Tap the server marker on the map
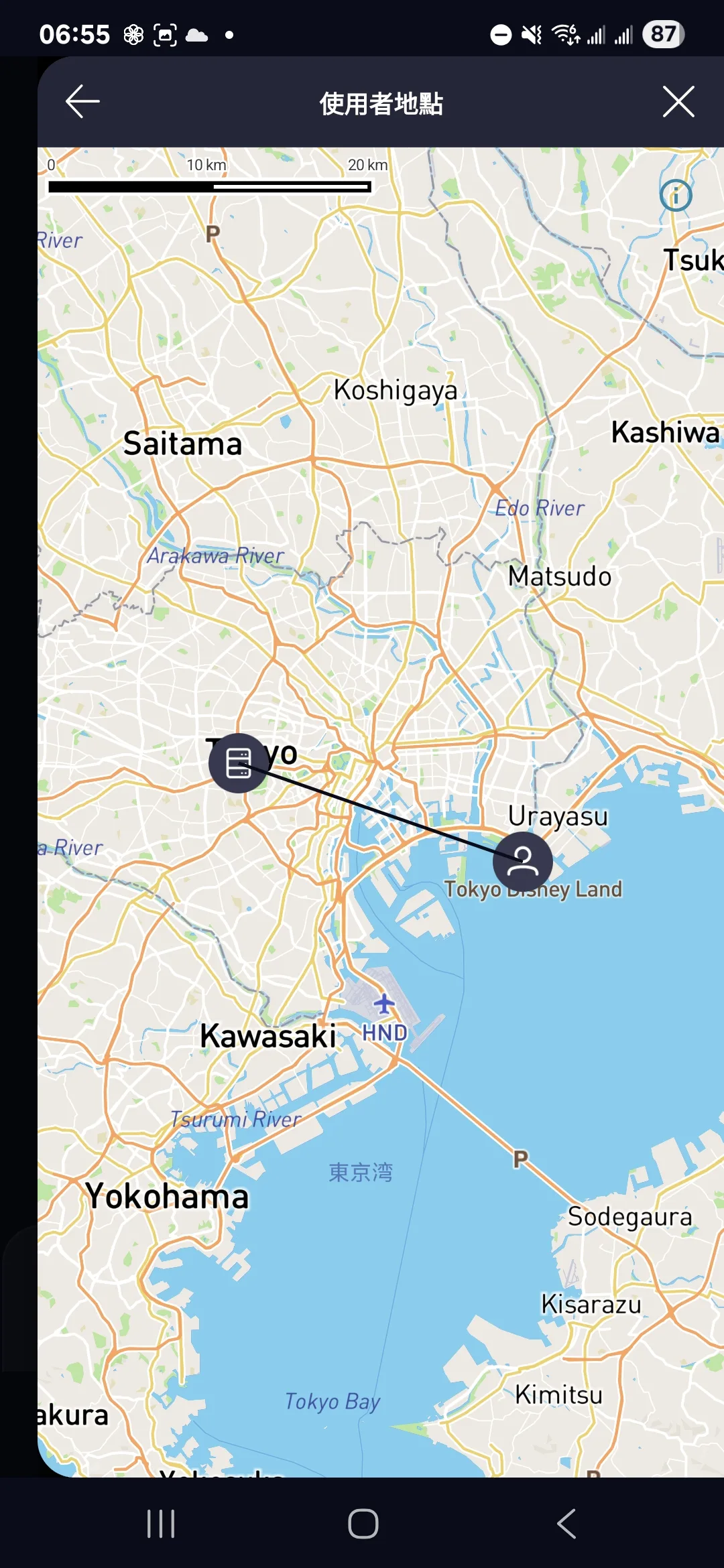The image size is (724, 1568). (x=238, y=763)
